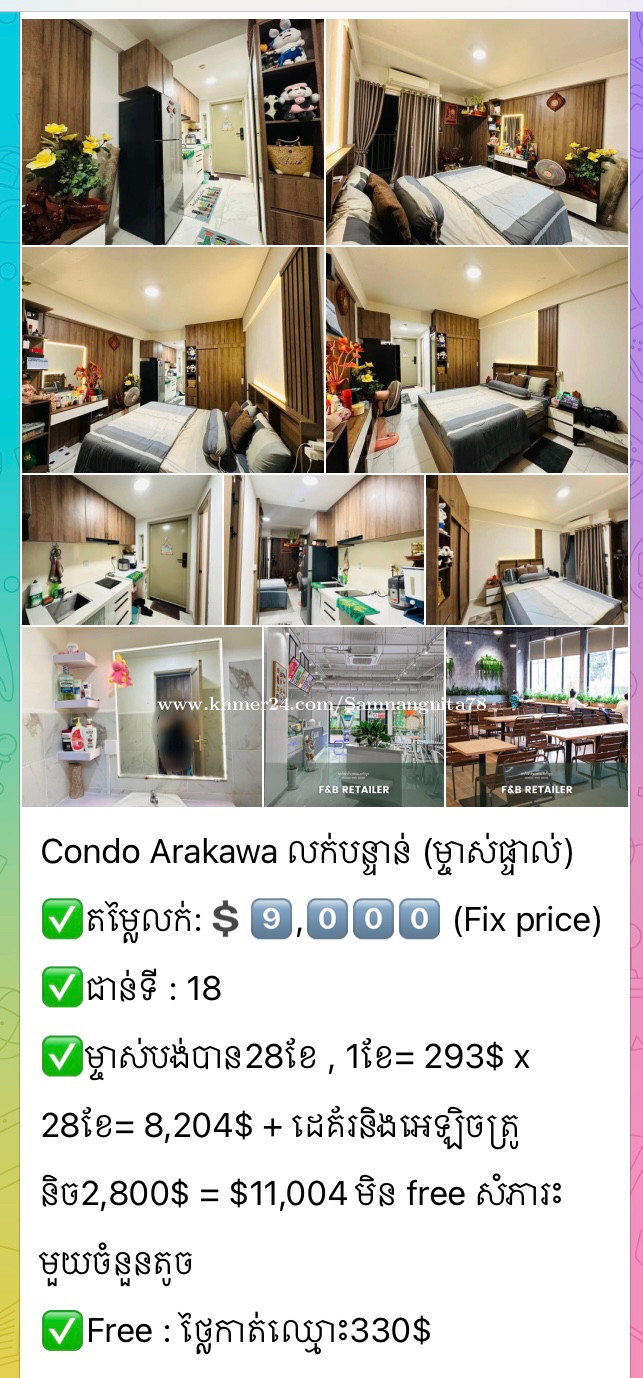
Task: Open the photo of the black fridge and entry door
Action: (x=173, y=132)
